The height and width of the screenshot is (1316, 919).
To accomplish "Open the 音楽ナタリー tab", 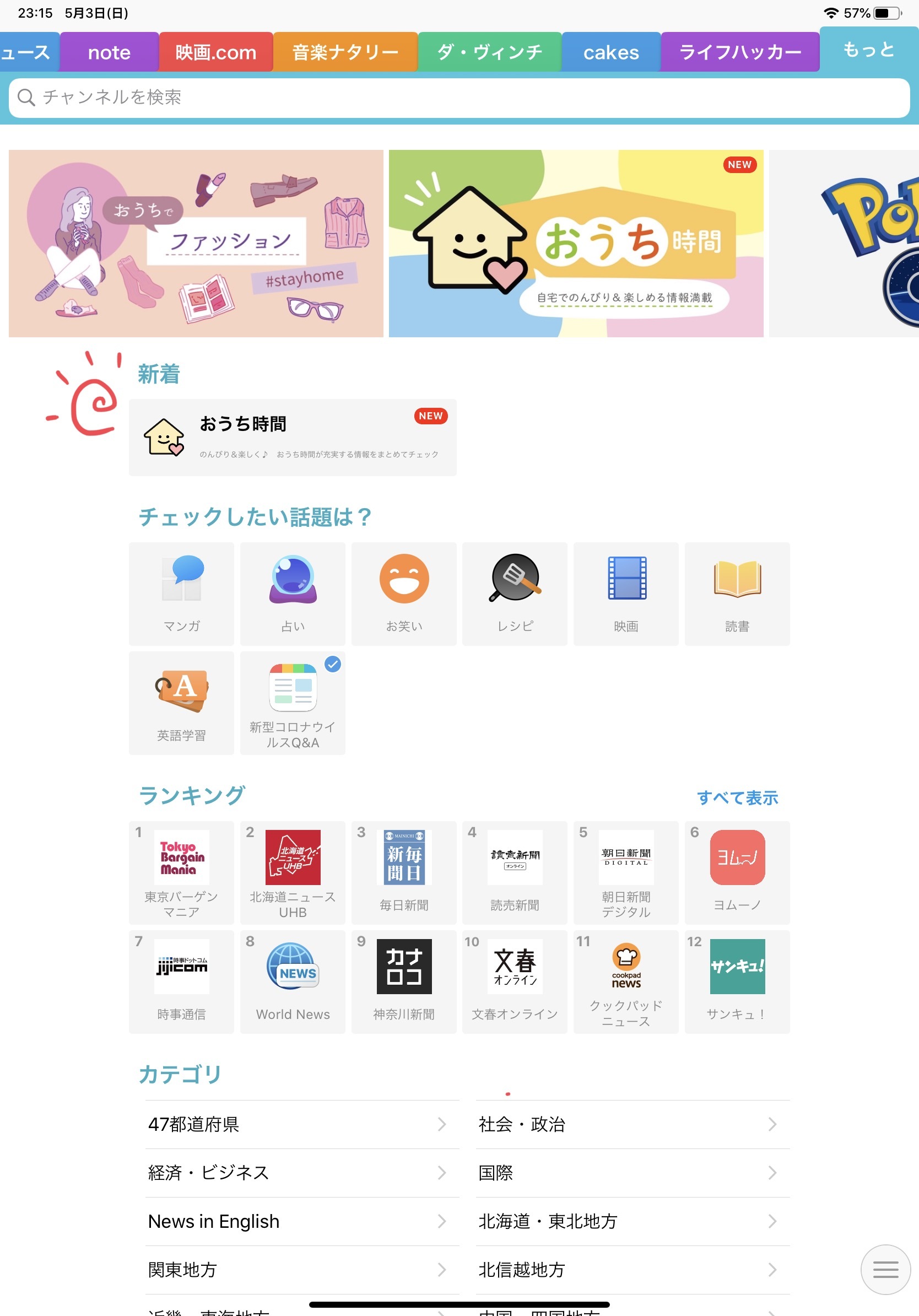I will [x=345, y=53].
